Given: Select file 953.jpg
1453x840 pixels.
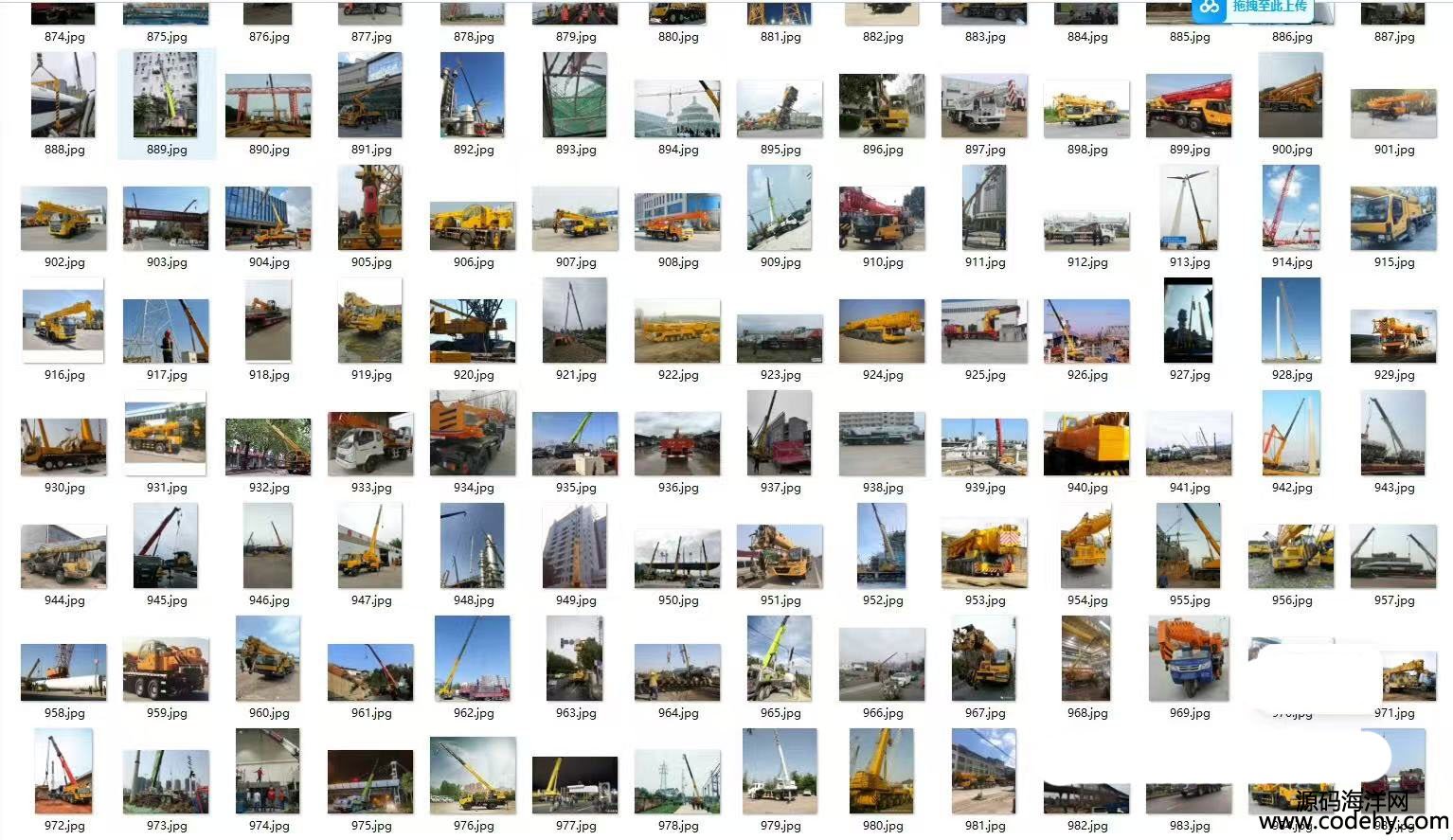Looking at the screenshot, I should [984, 554].
